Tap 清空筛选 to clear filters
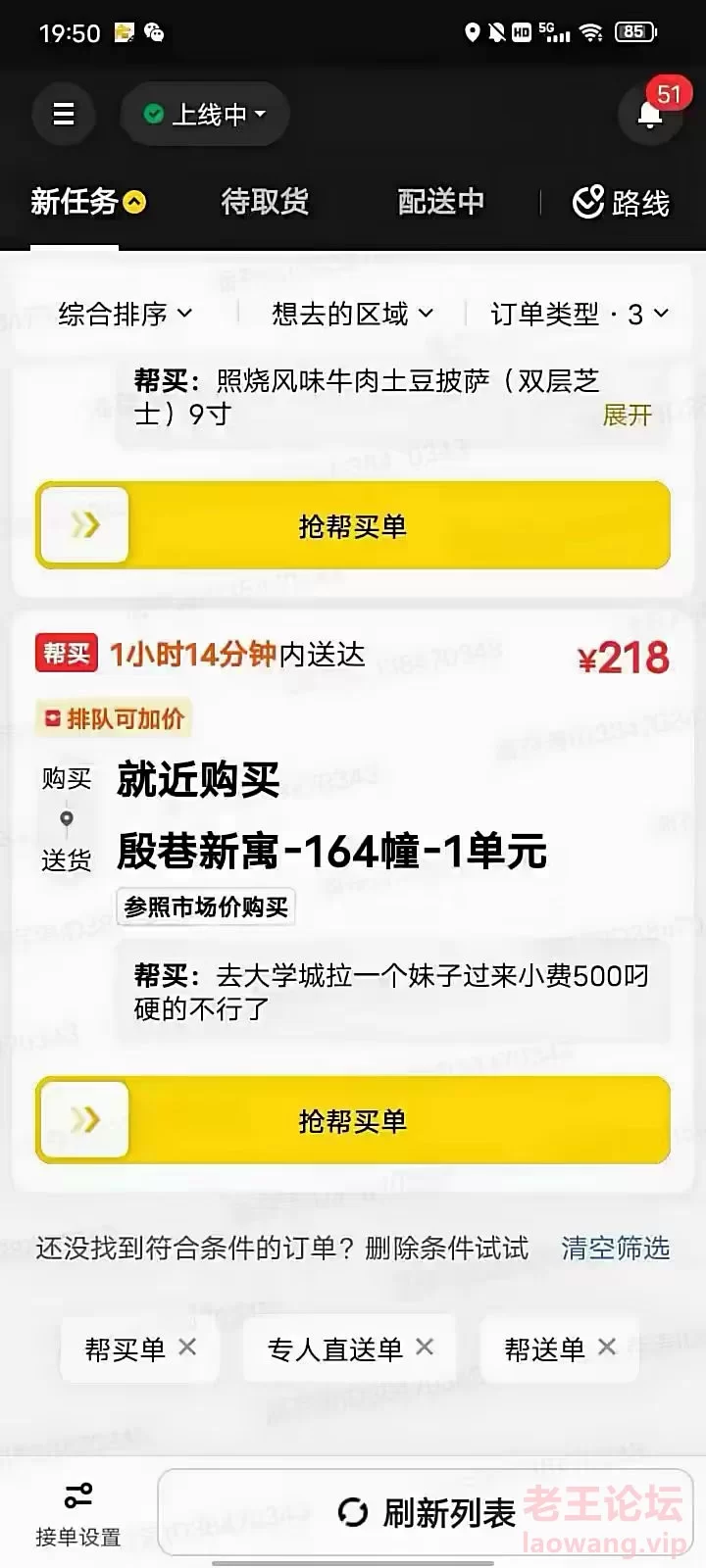 pyautogui.click(x=615, y=1248)
